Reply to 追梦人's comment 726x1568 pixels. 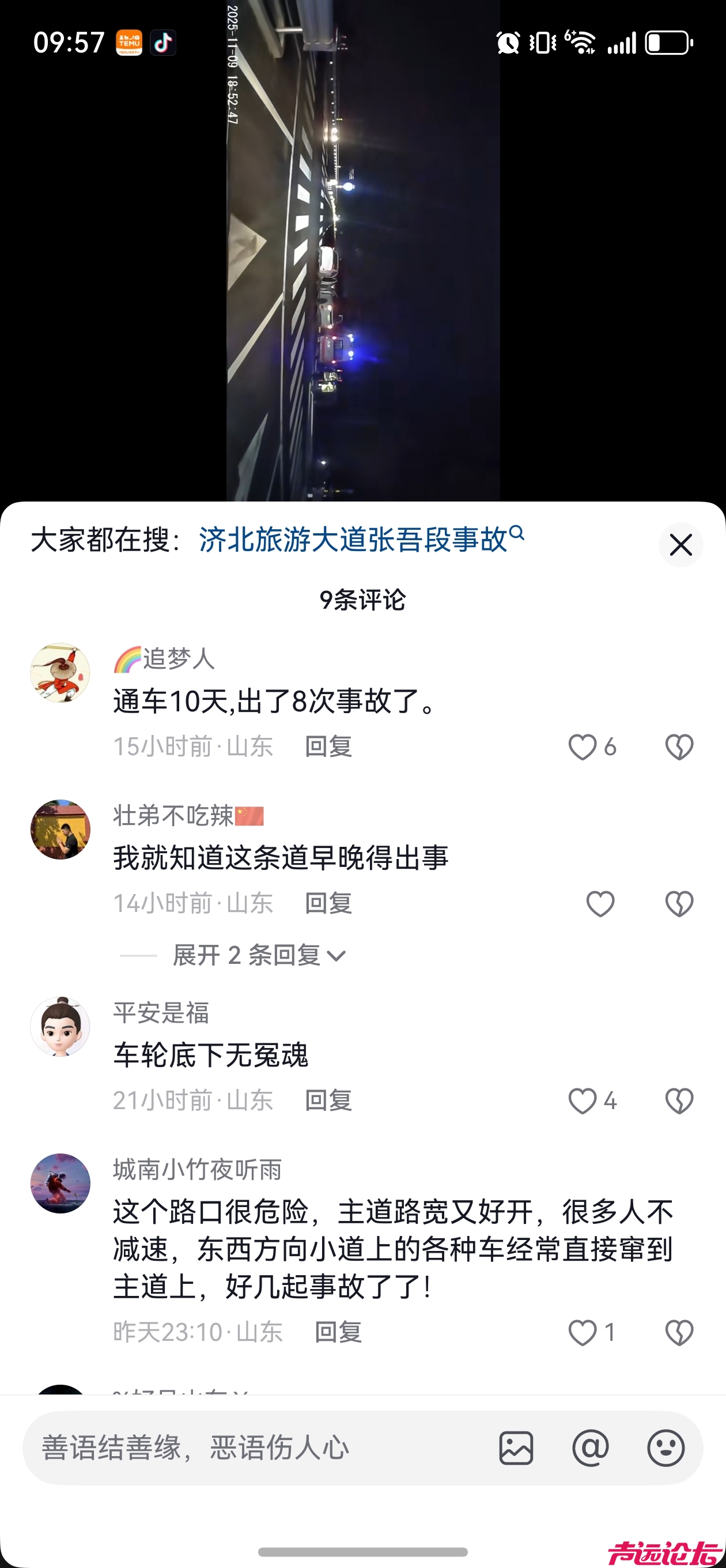click(328, 747)
